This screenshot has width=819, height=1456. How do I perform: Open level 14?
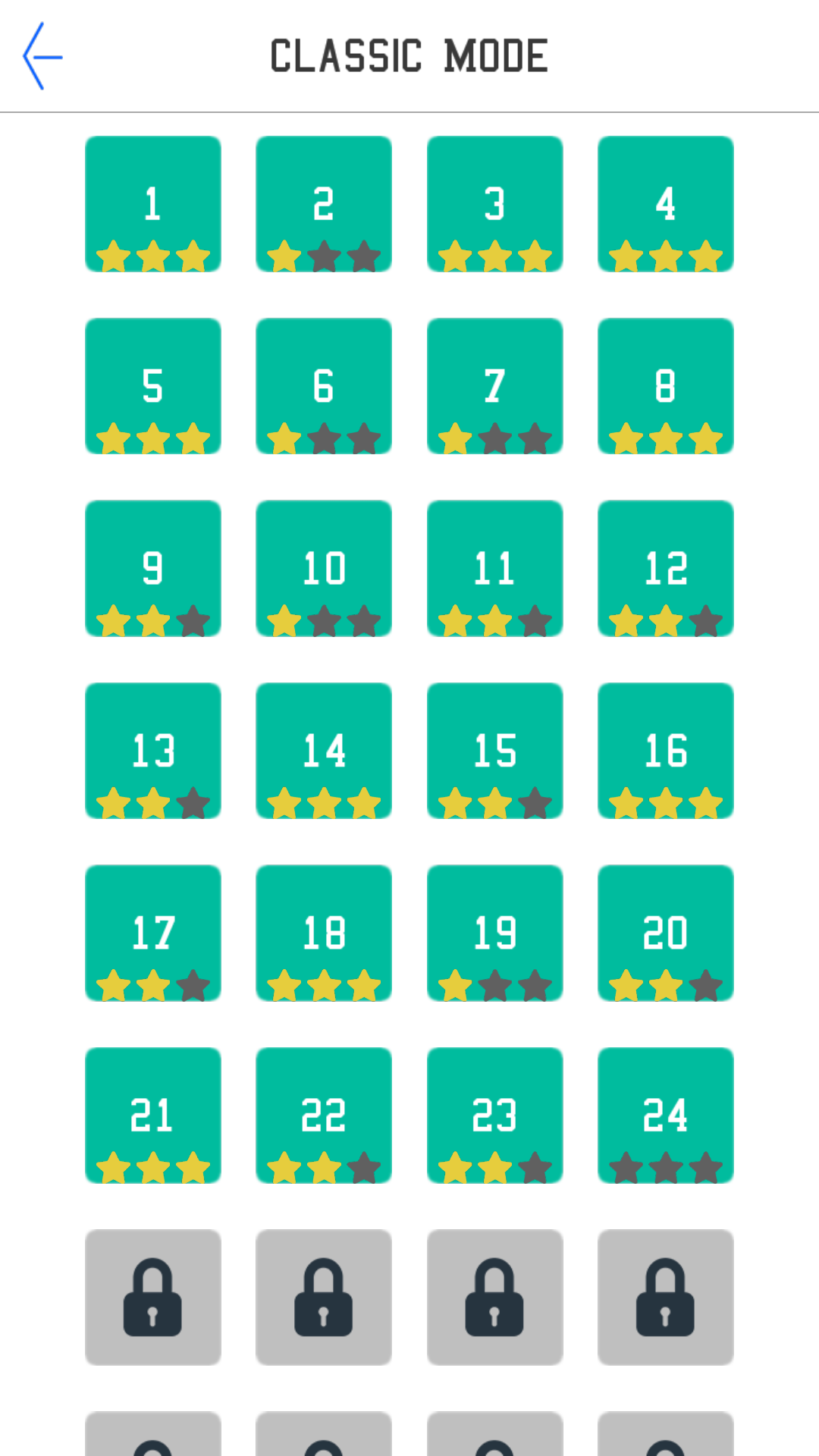coord(324,751)
